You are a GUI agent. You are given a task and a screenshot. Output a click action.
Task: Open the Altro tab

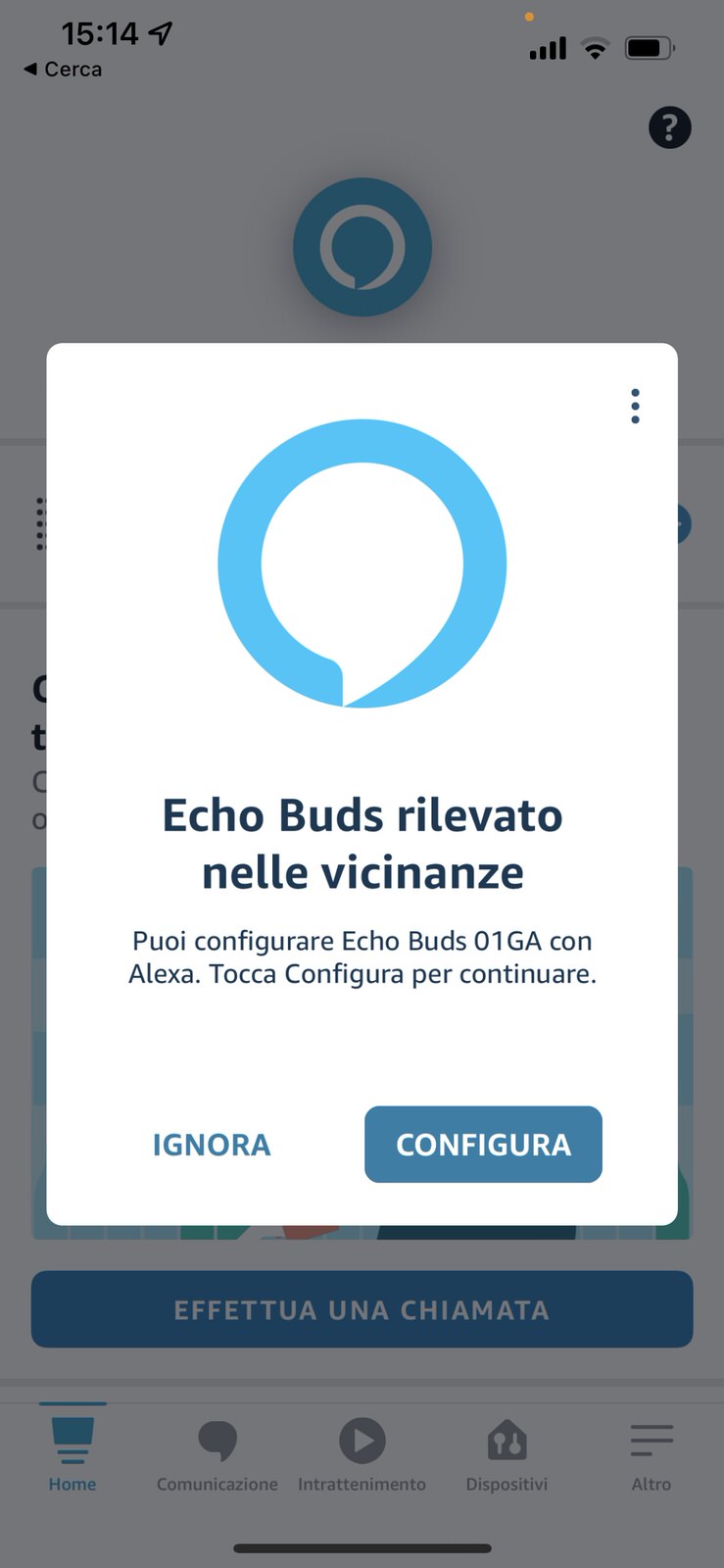pyautogui.click(x=652, y=1456)
